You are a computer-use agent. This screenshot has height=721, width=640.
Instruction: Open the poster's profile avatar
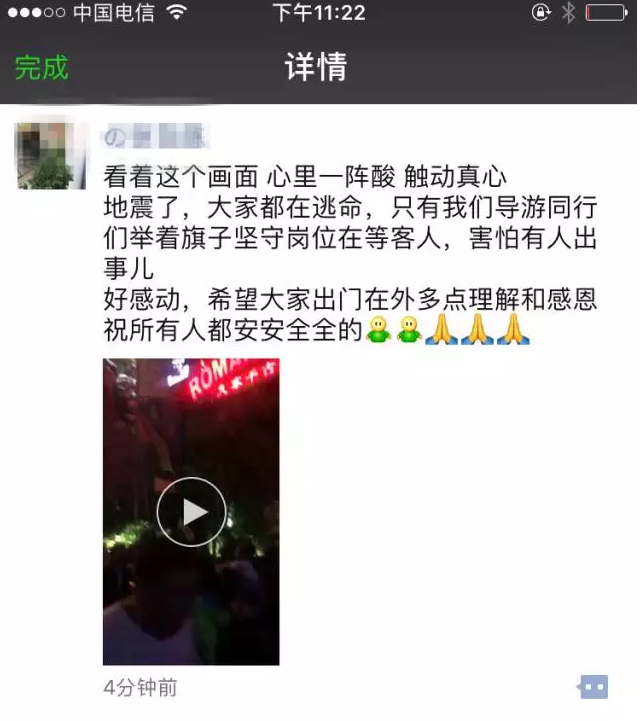[x=51, y=153]
